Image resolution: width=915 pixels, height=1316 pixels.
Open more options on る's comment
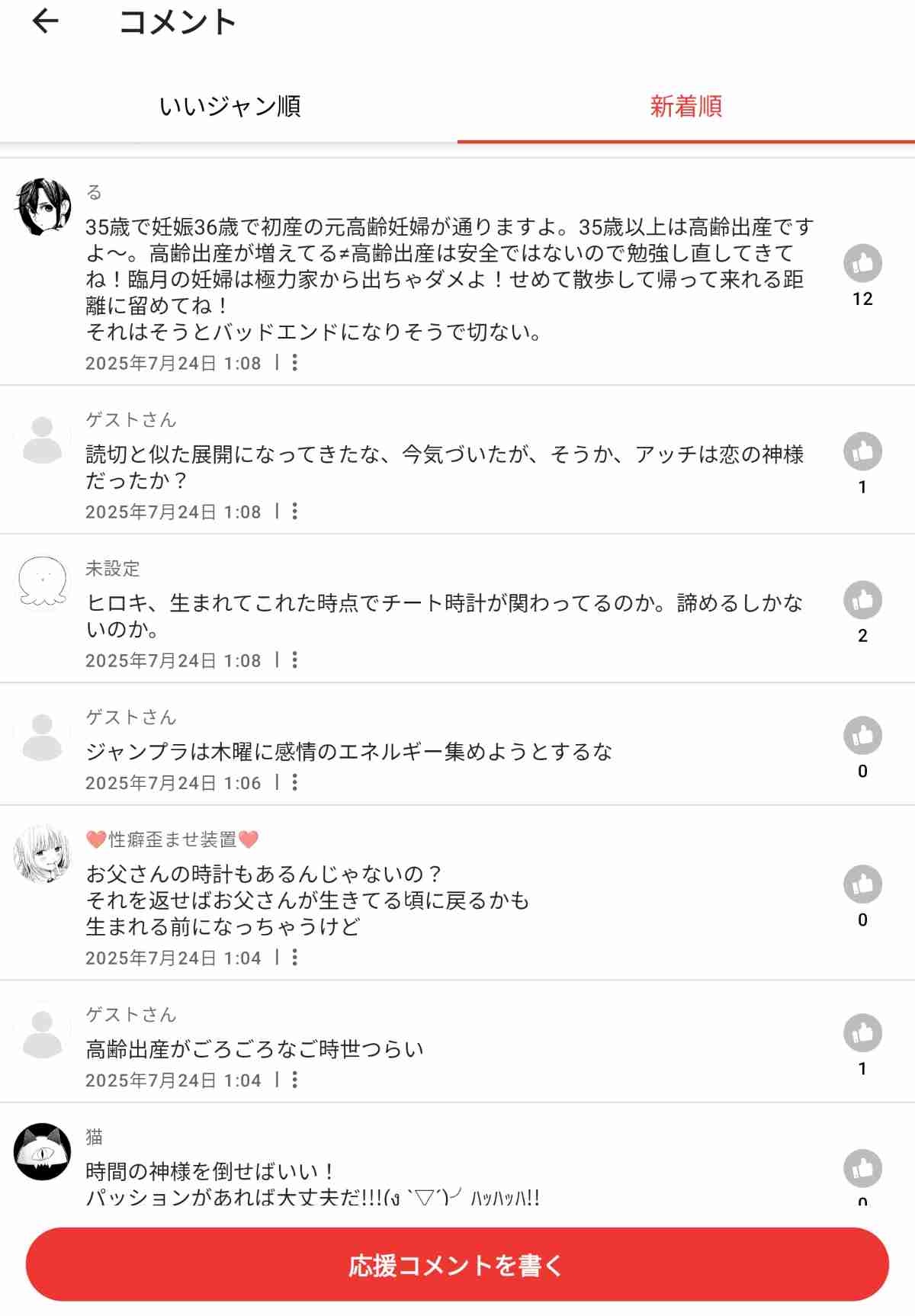coord(295,363)
